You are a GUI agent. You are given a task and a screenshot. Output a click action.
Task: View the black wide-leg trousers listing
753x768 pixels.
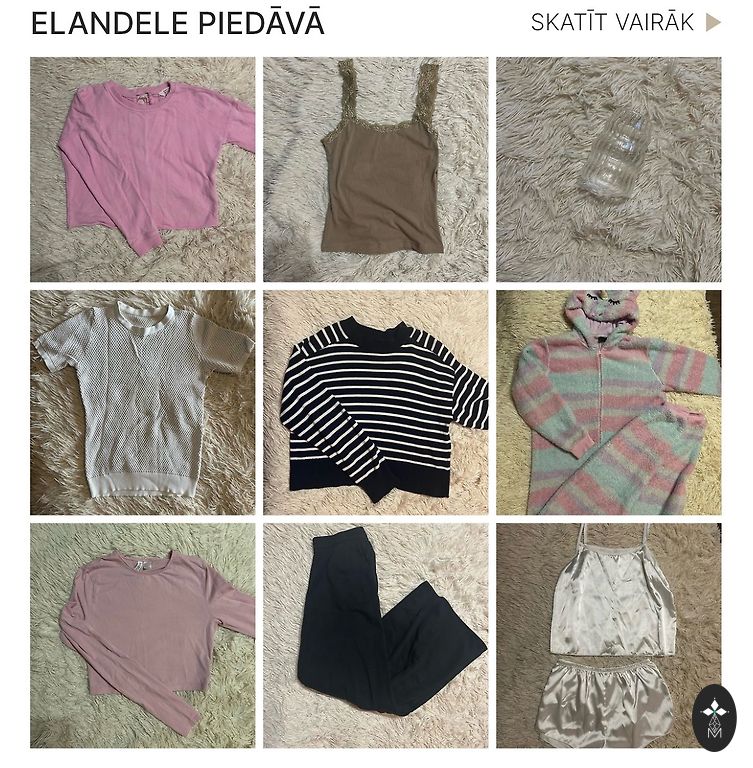[x=376, y=635]
